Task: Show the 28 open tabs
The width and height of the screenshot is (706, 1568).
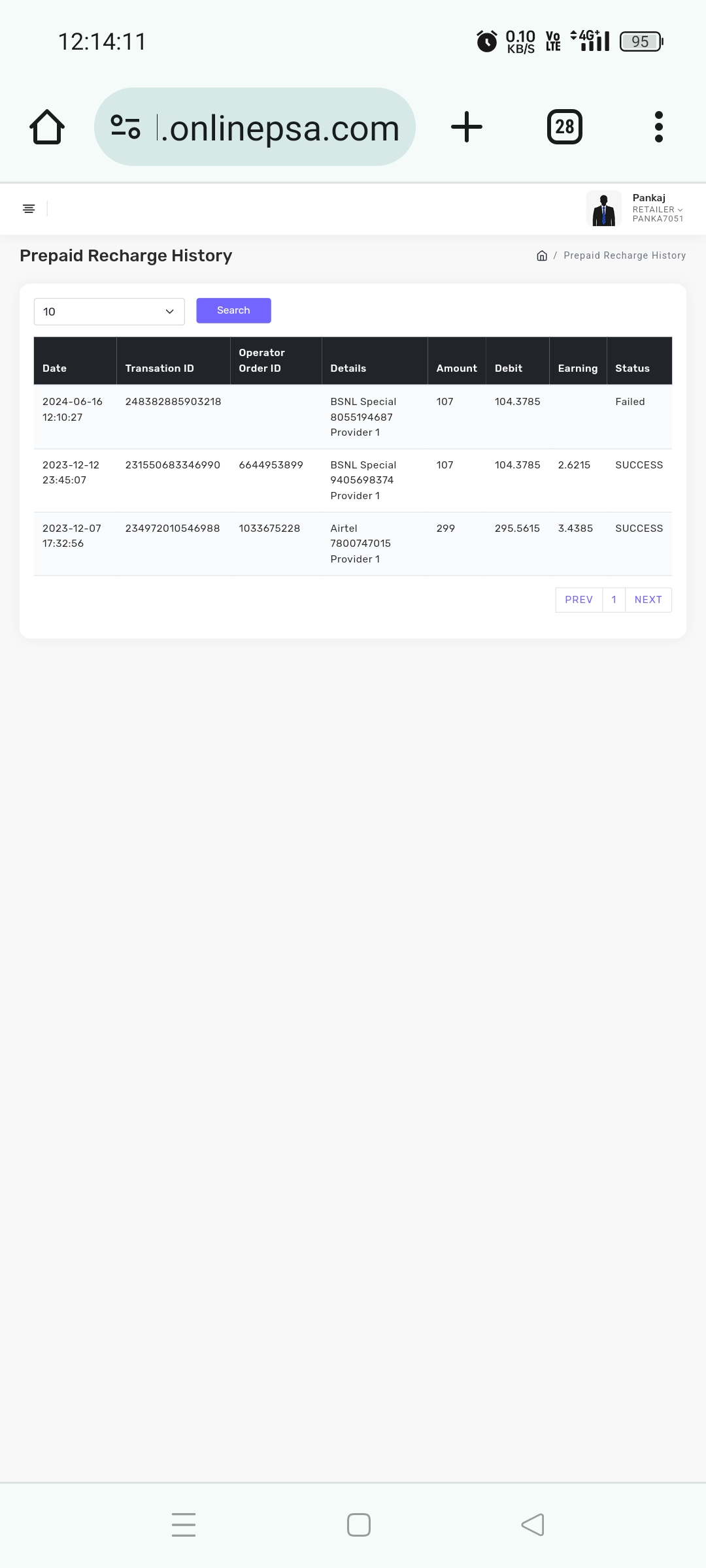Action: pos(564,127)
